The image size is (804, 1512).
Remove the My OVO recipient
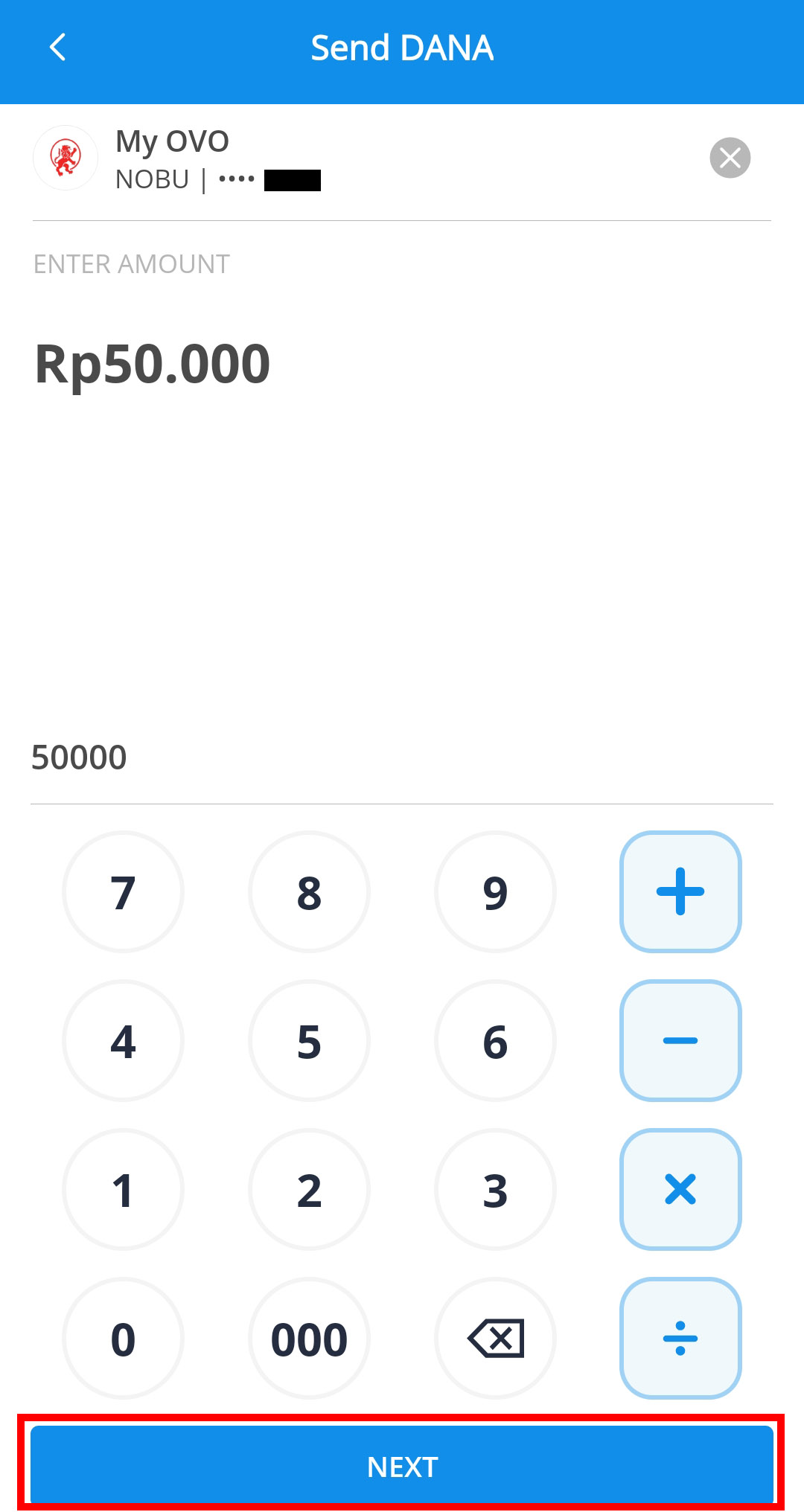point(730,158)
